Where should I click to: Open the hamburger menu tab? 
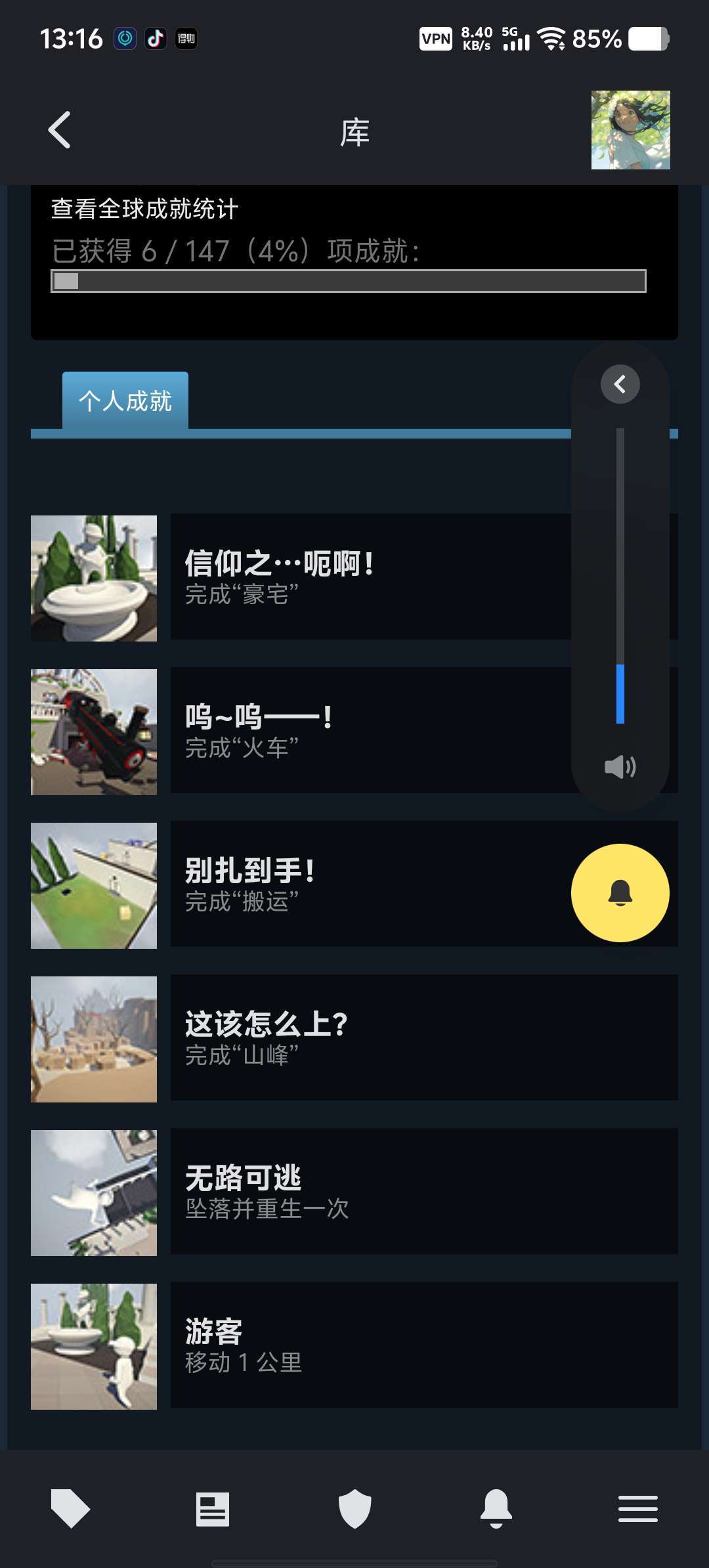click(637, 1508)
